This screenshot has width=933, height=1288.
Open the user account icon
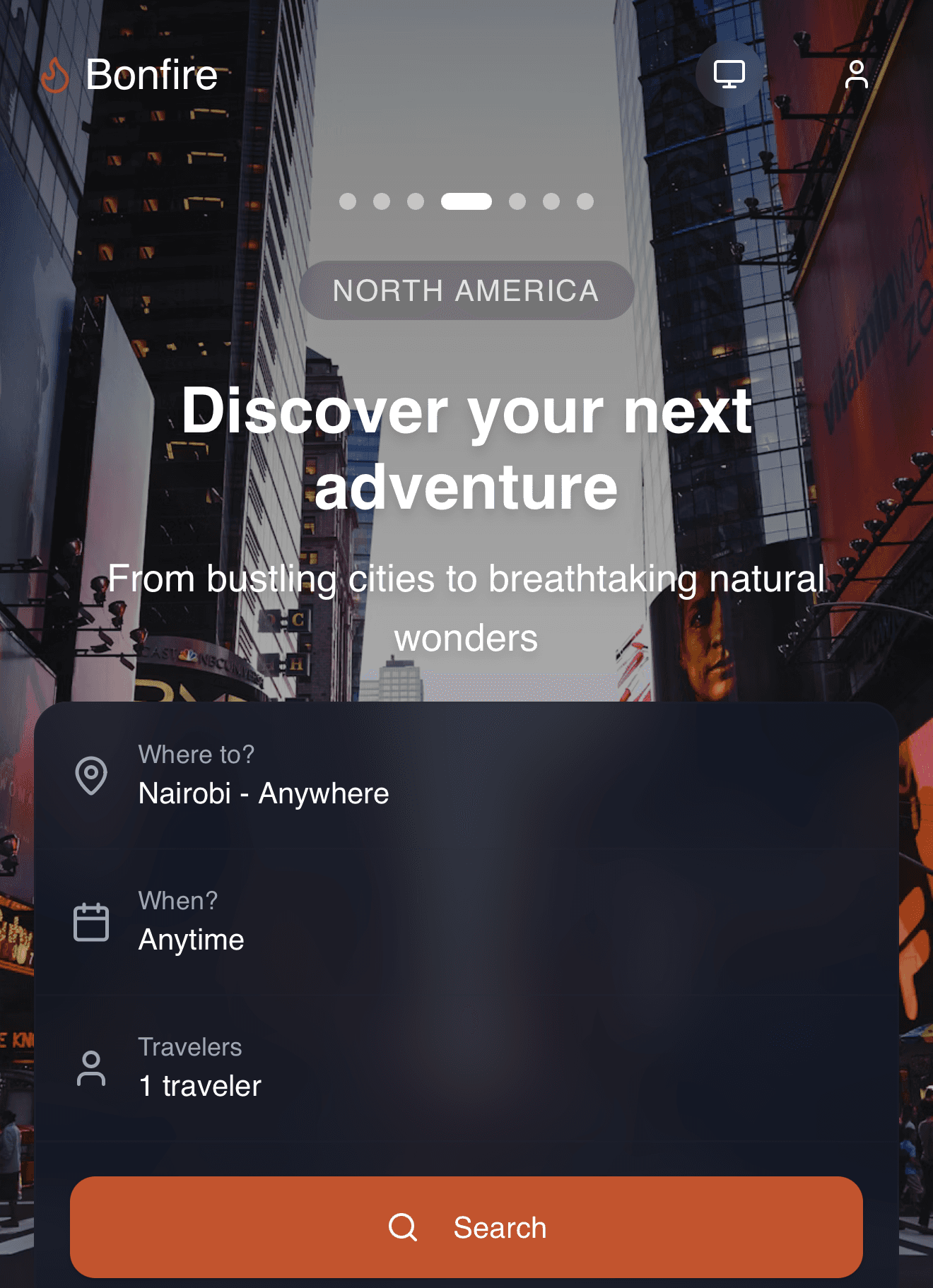tap(856, 74)
